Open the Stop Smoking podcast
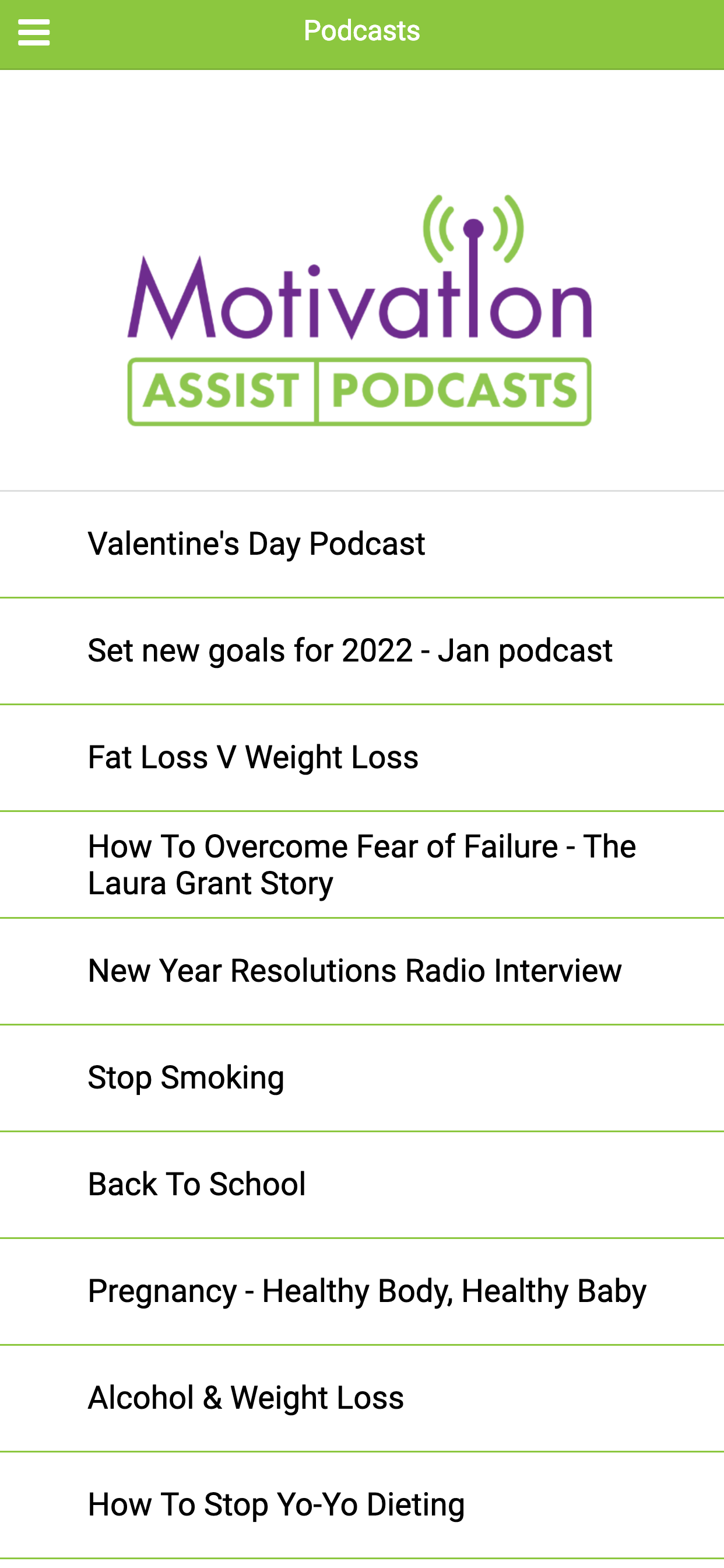Screen dimensions: 724x1568 tap(362, 1078)
